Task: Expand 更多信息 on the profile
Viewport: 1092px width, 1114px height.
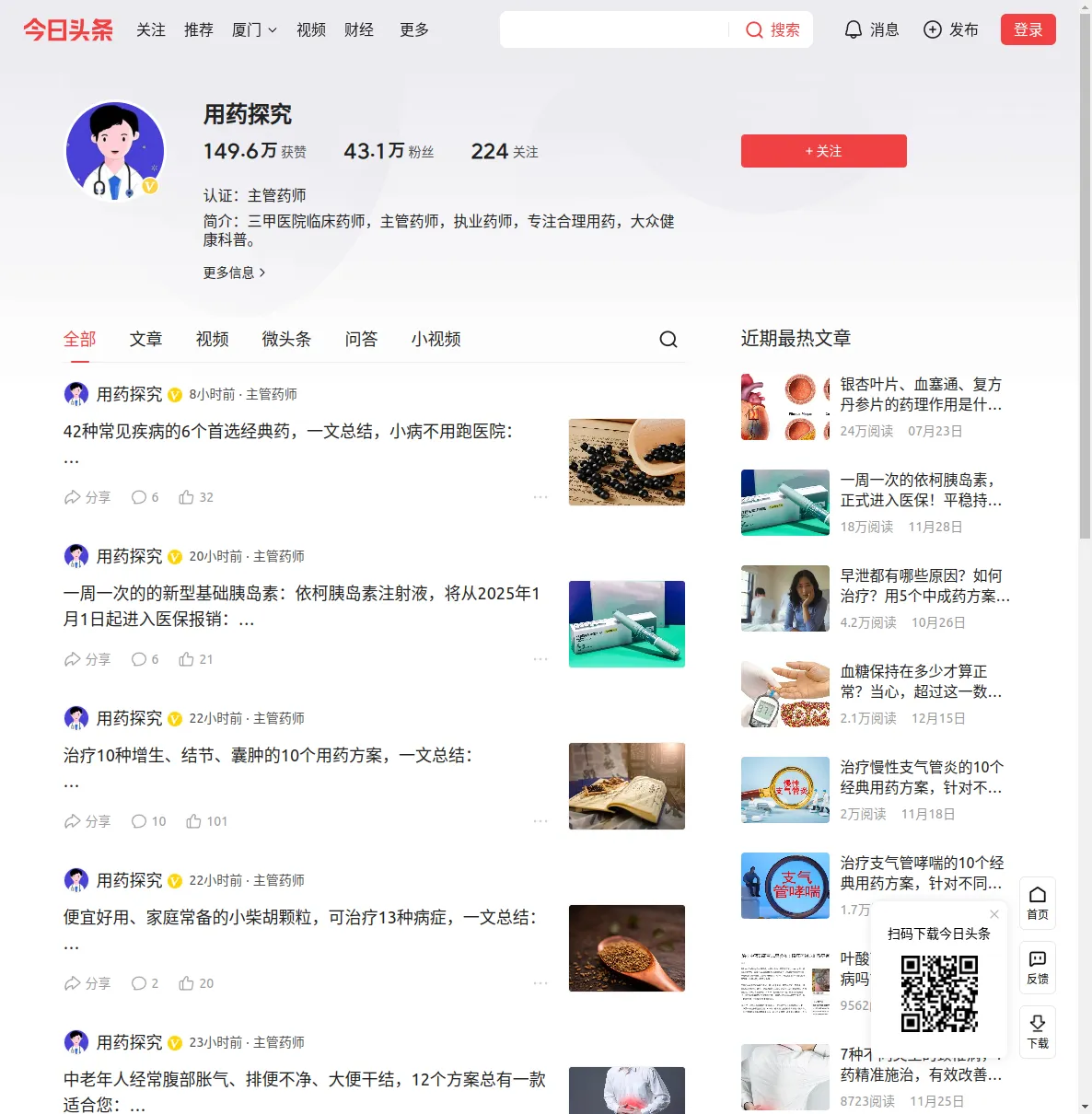Action: 234,273
